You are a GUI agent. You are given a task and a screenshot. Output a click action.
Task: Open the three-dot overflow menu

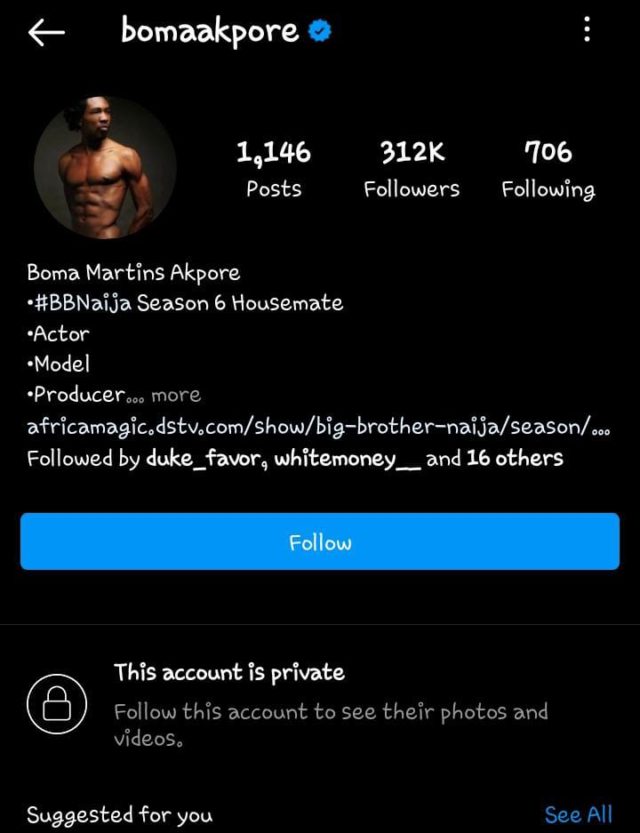[x=587, y=31]
